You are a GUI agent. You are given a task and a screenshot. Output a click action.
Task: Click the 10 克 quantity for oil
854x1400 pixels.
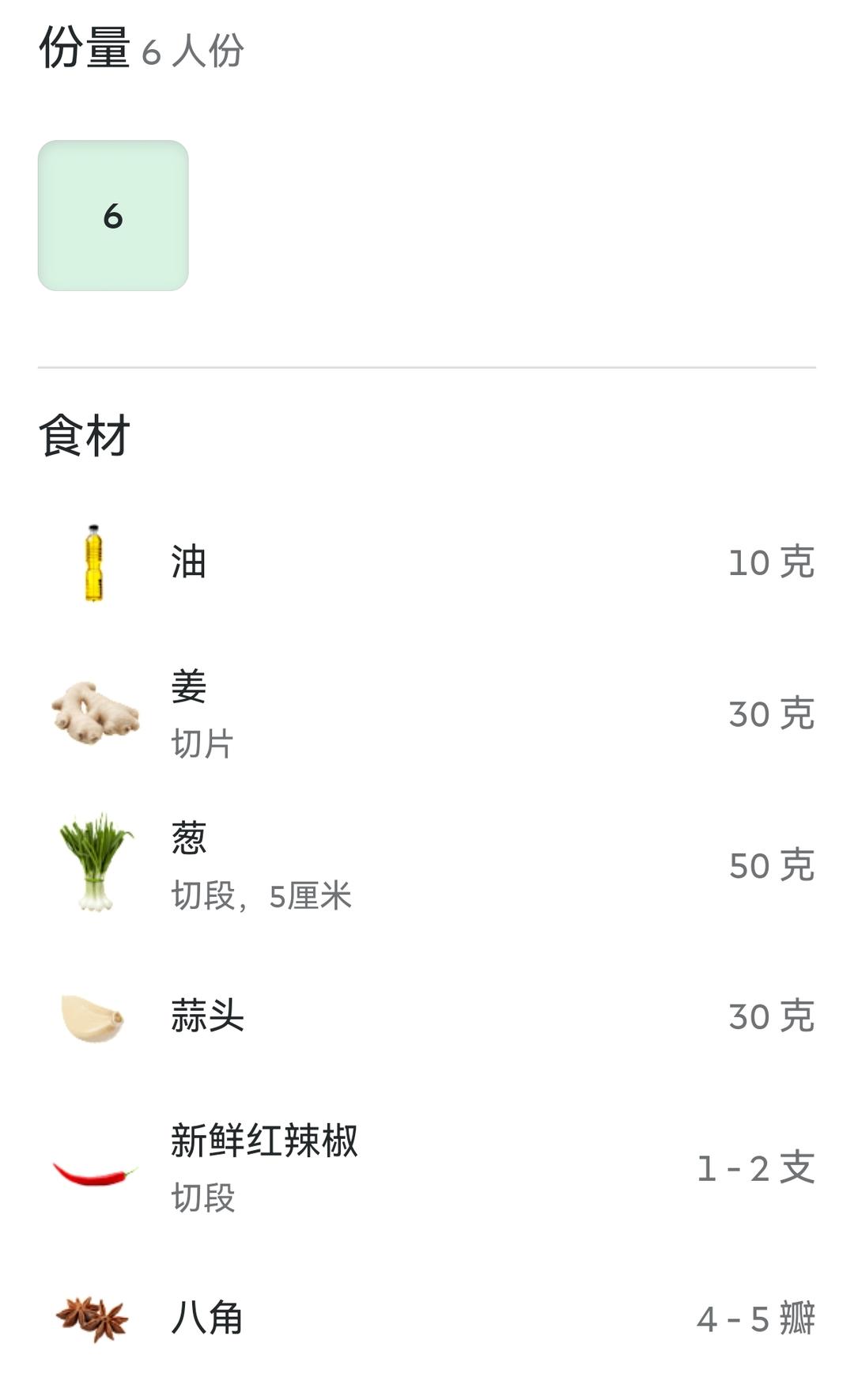click(769, 564)
